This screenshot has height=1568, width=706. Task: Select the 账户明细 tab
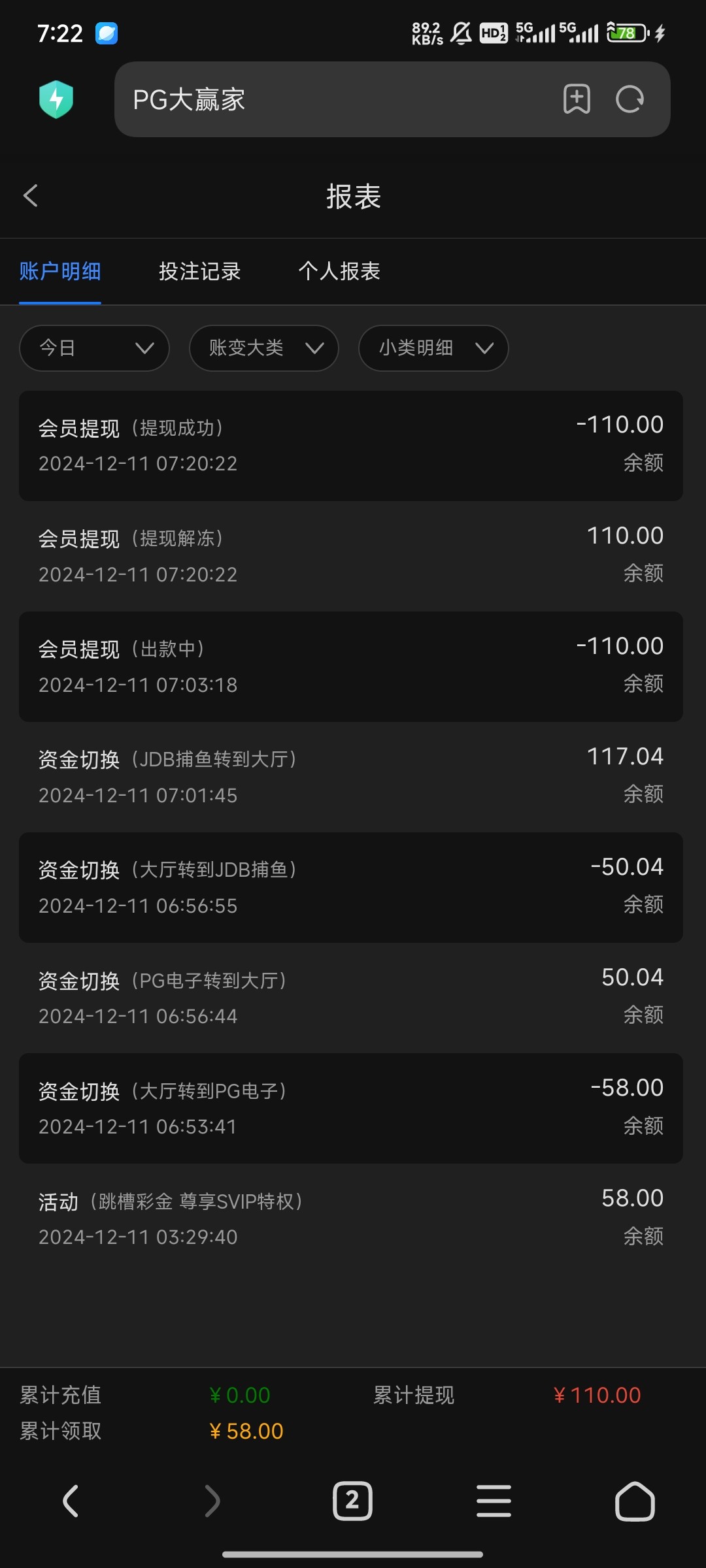click(x=60, y=271)
